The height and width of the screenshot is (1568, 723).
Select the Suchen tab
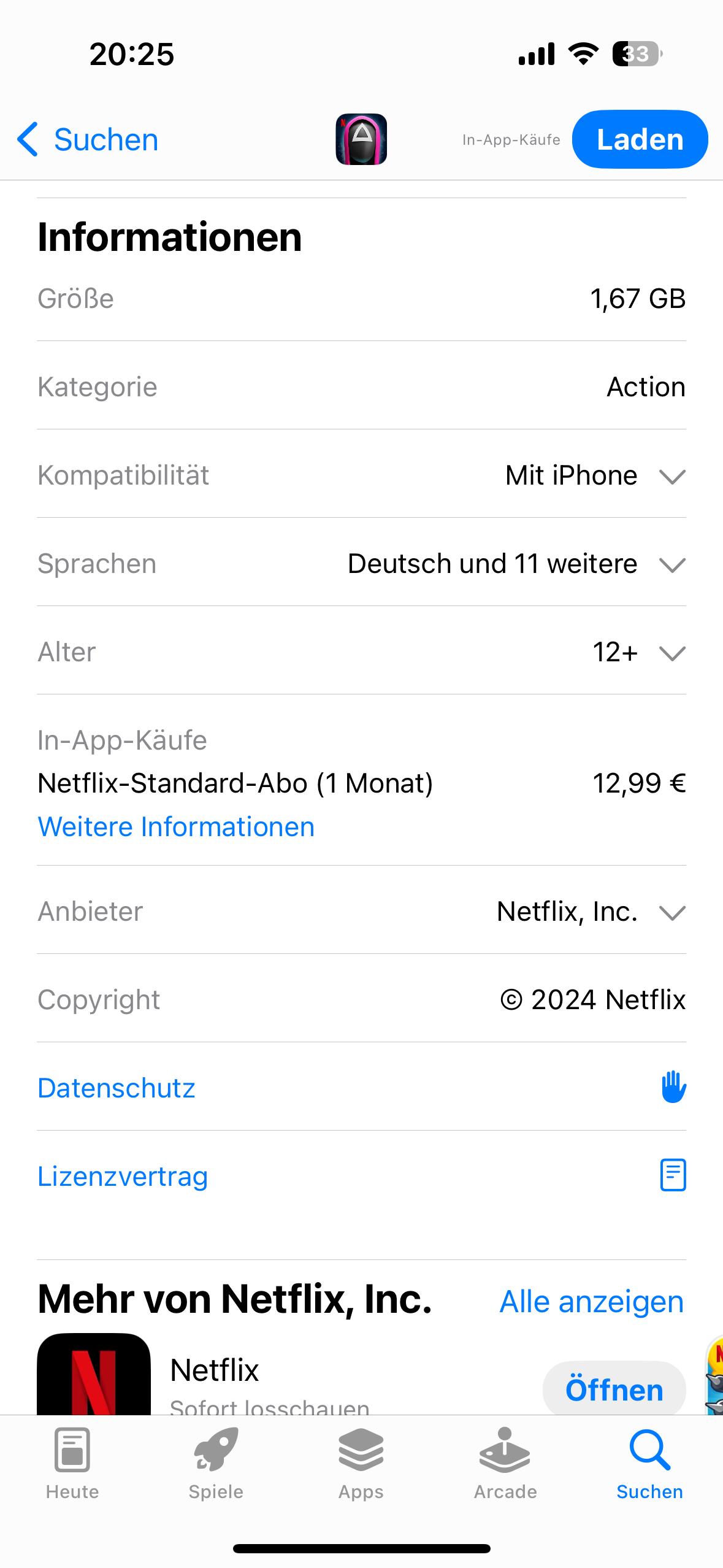[649, 1464]
